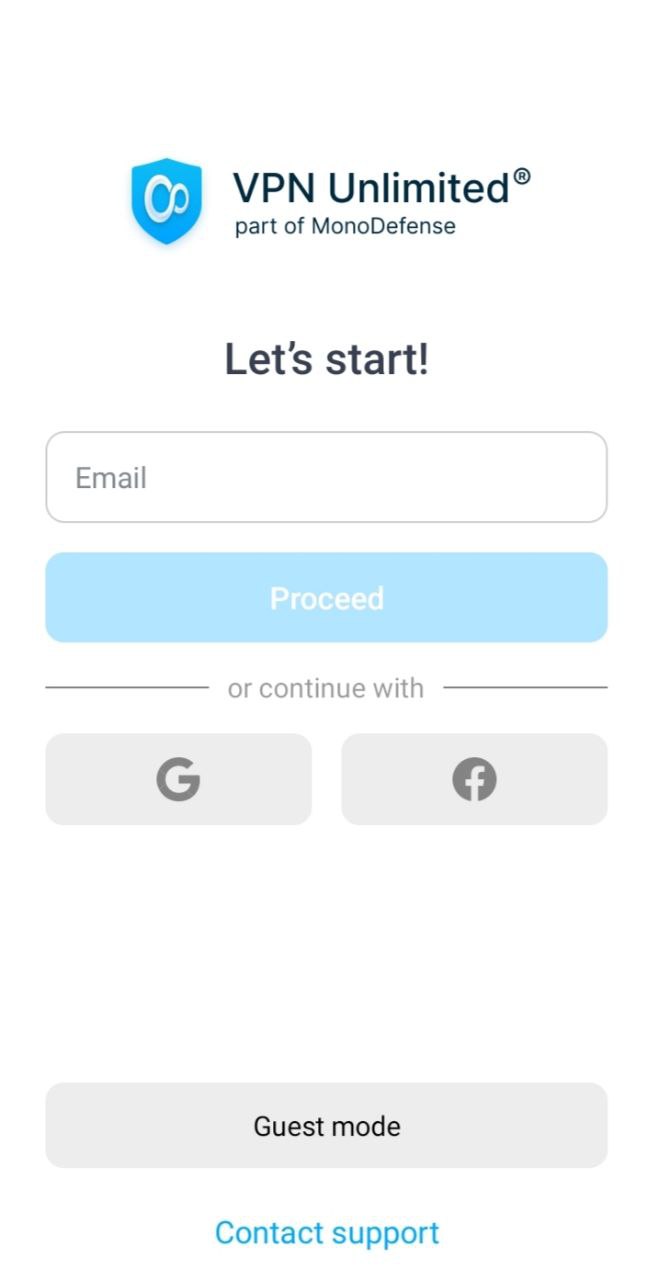Continue with Google sign-in
This screenshot has width=657, height=1280.
click(x=178, y=779)
